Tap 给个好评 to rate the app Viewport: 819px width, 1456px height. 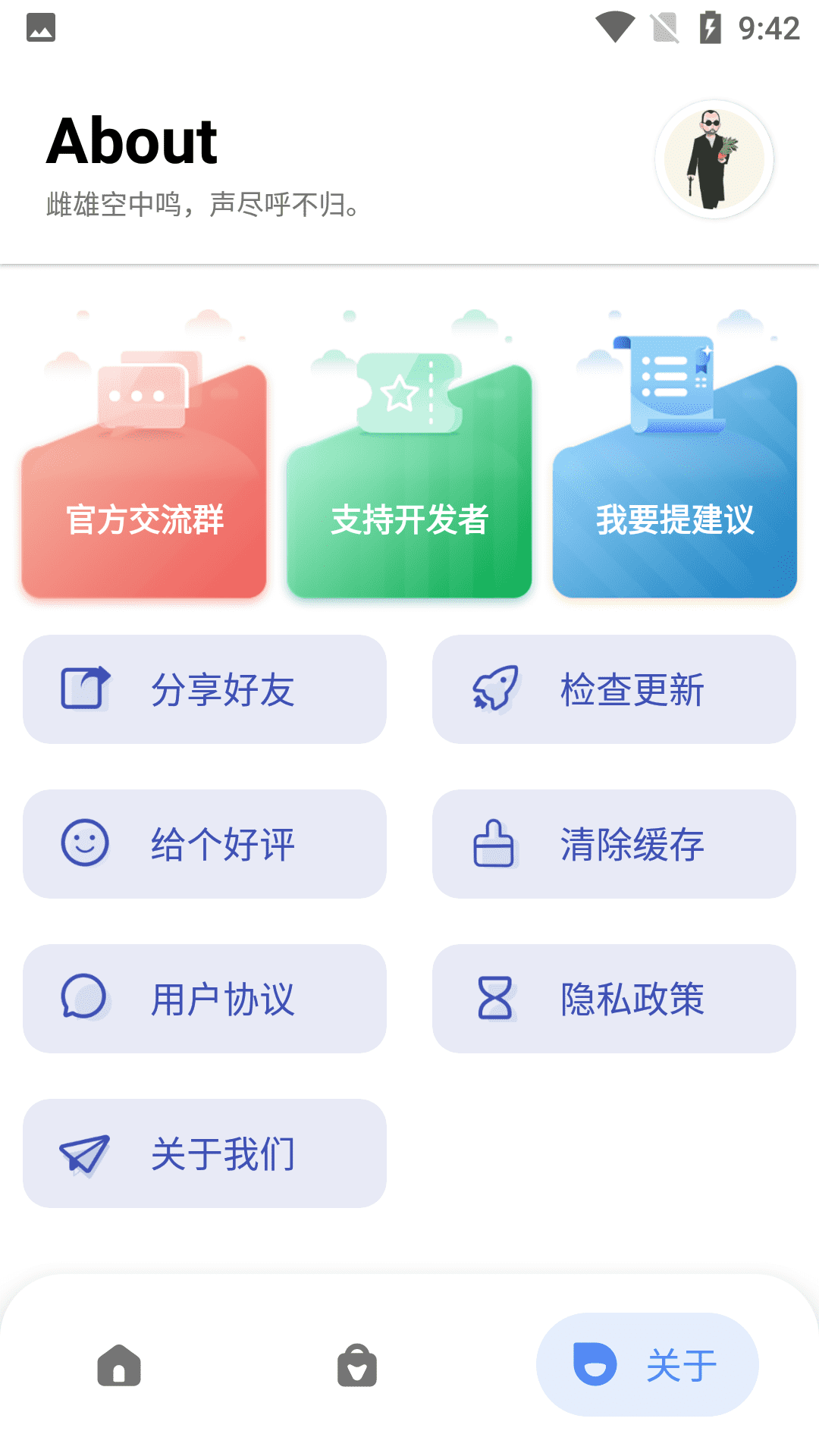(205, 844)
